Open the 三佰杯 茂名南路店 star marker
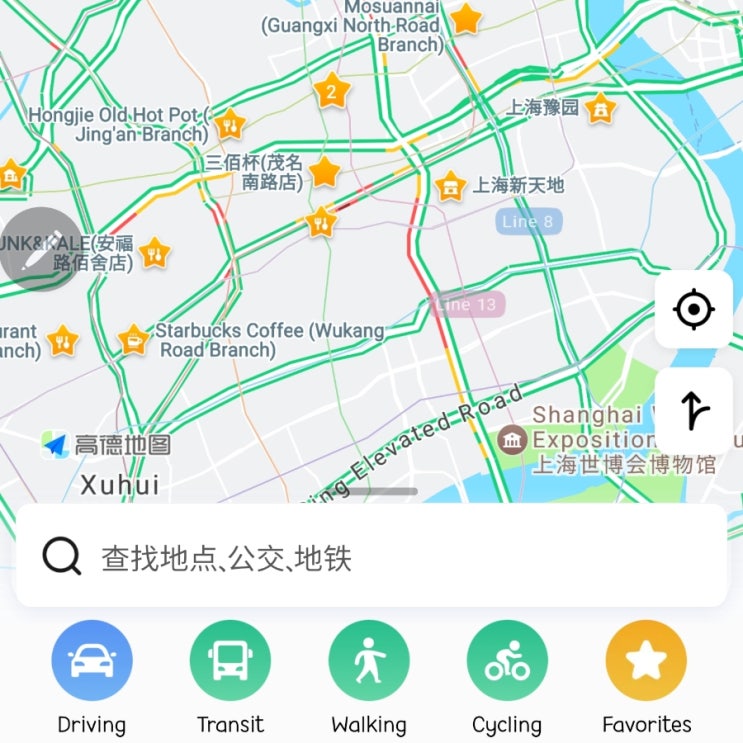This screenshot has width=743, height=743. pyautogui.click(x=325, y=172)
